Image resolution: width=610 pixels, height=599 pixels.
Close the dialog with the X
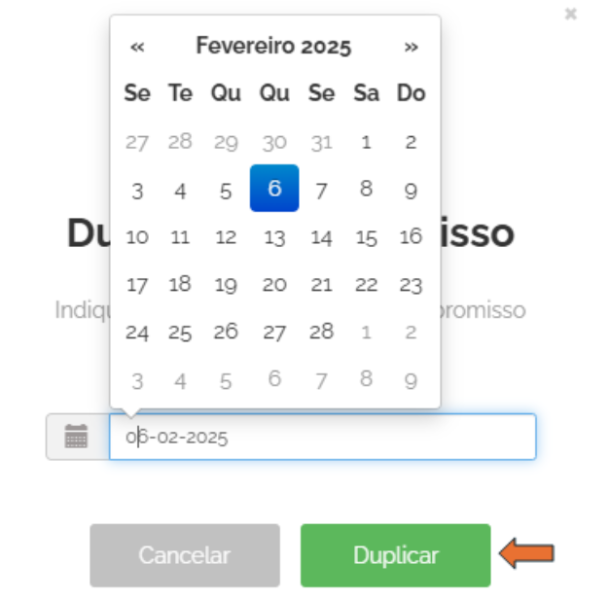[x=571, y=14]
